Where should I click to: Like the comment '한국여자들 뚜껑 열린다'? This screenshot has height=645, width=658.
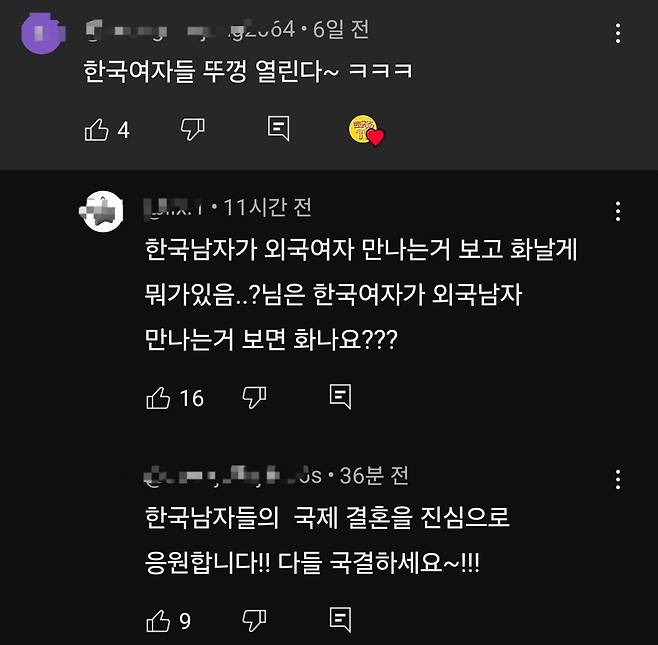97,129
